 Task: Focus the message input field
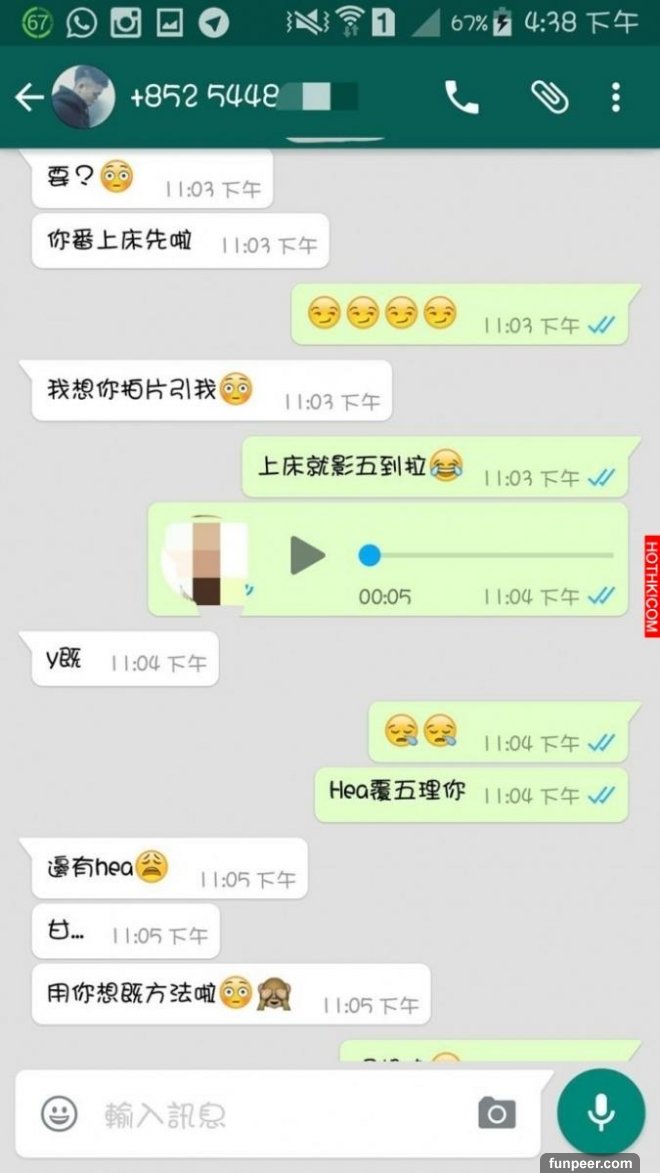(280, 1113)
